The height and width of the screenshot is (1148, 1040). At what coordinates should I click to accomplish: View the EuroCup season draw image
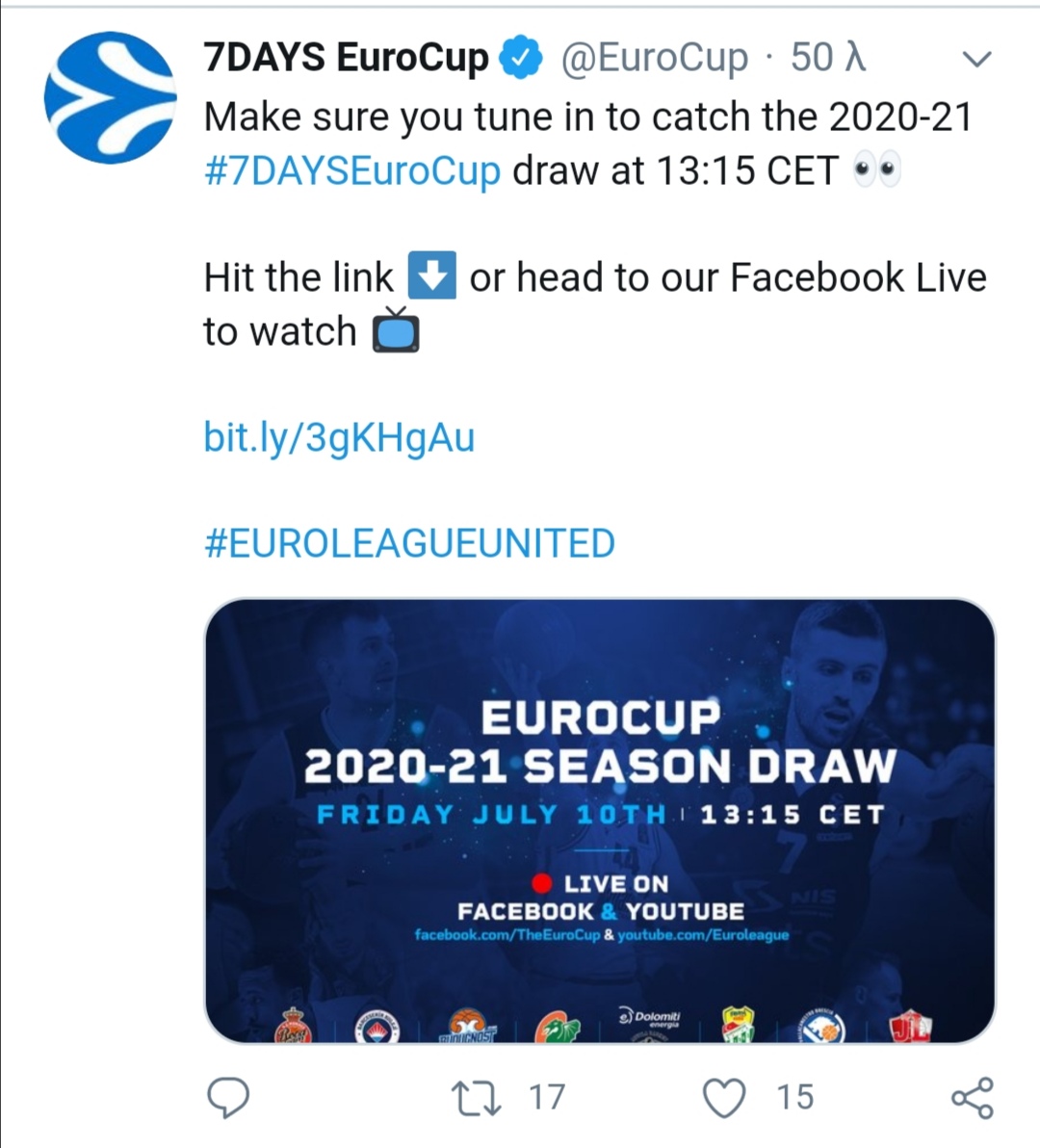point(599,821)
